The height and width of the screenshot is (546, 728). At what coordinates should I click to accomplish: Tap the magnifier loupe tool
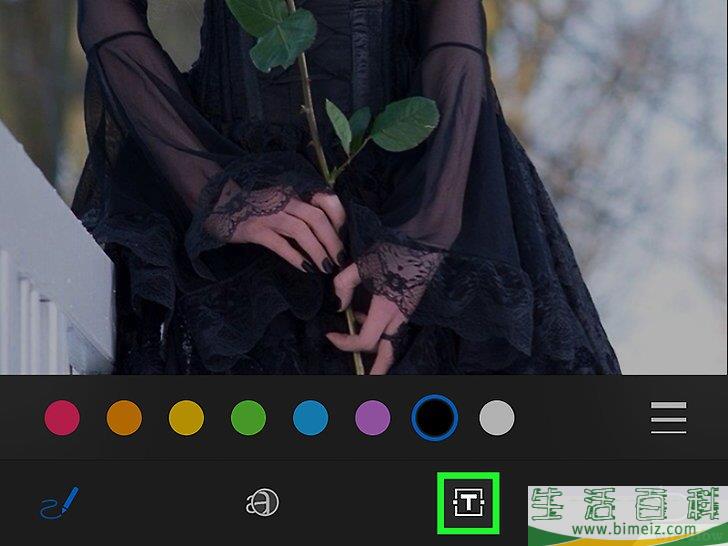[x=261, y=503]
